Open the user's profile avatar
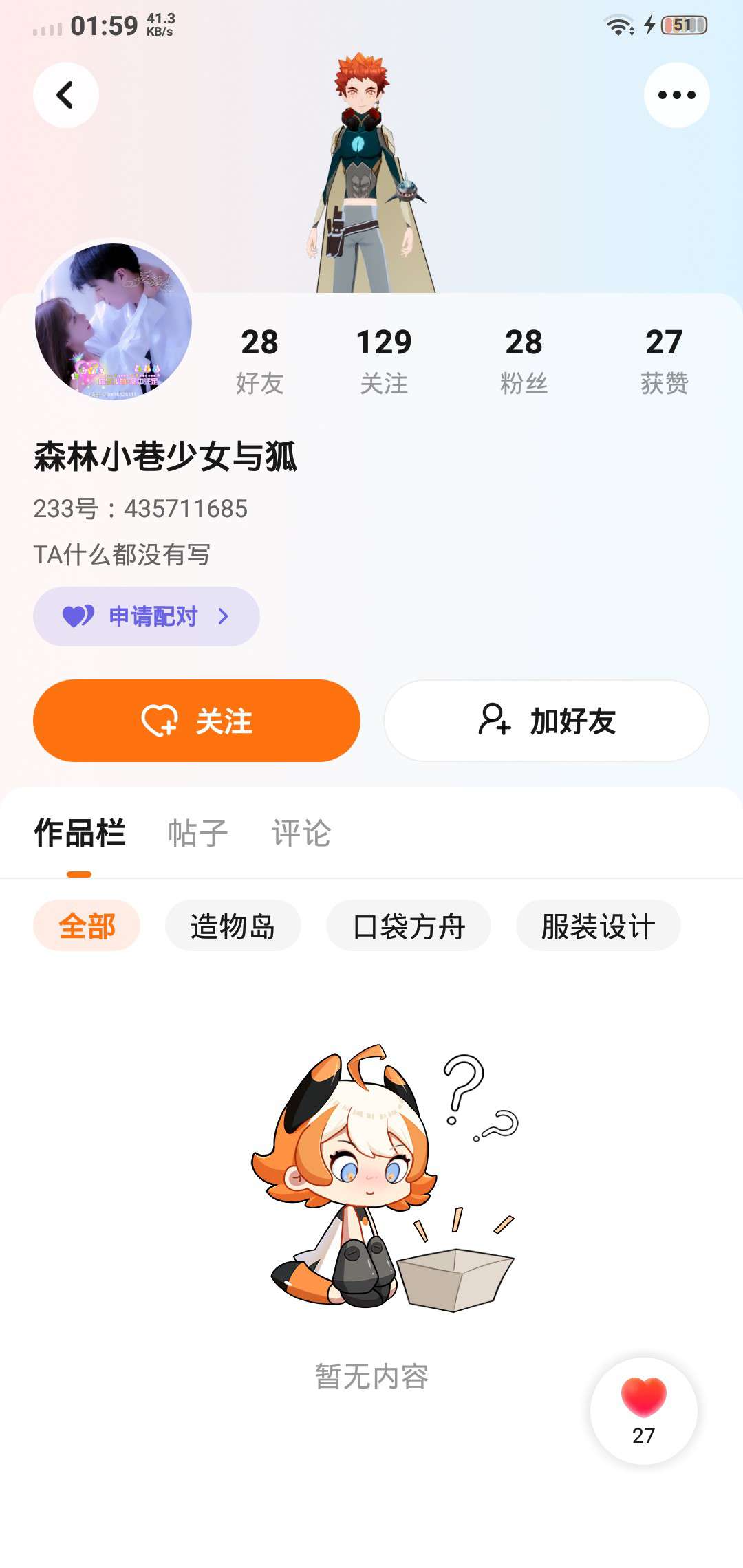The width and height of the screenshot is (743, 1568). [114, 321]
